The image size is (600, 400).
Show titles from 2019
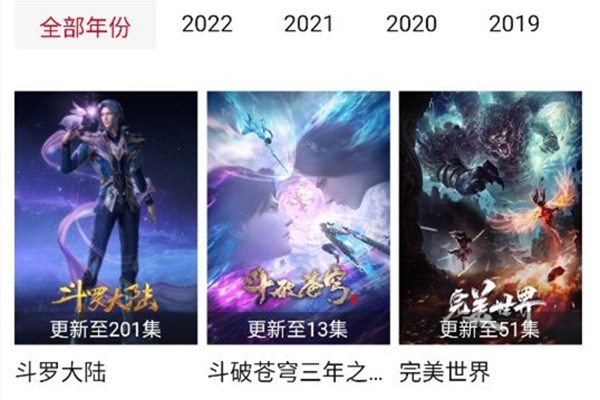pyautogui.click(x=514, y=24)
